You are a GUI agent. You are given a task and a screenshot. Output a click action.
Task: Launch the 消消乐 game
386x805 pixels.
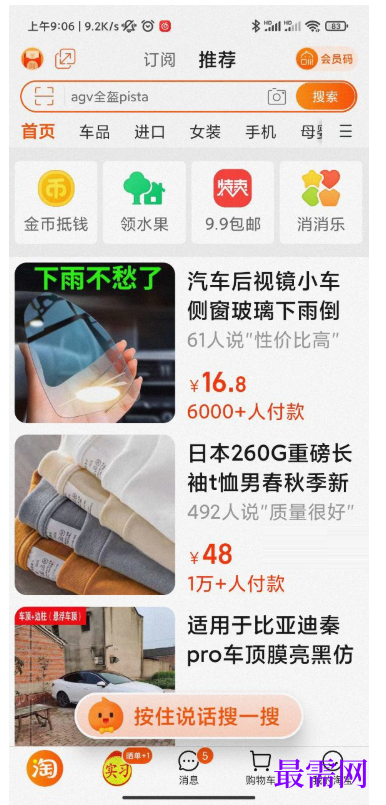point(321,202)
